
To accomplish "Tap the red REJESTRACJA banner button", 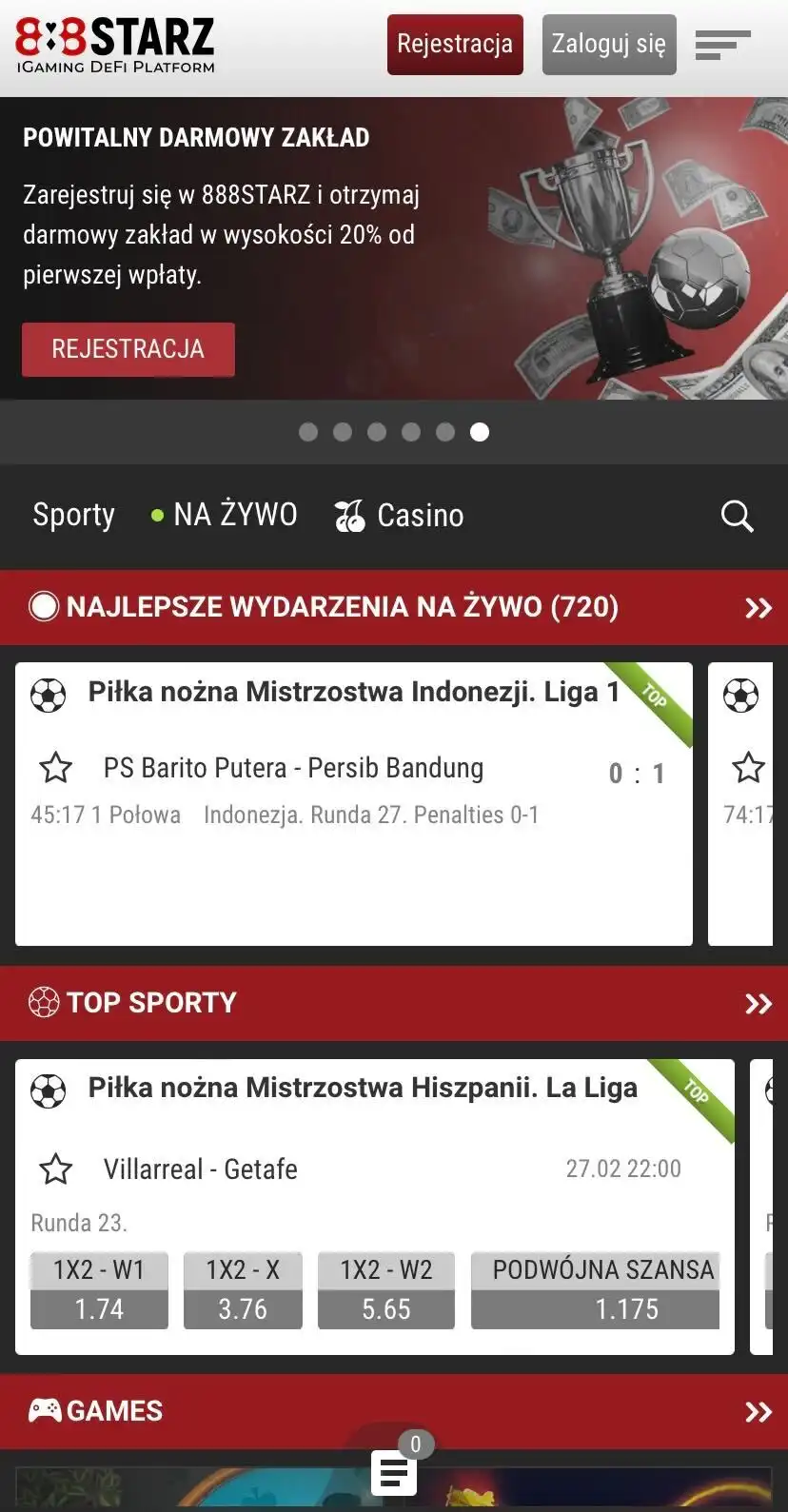I will (128, 349).
